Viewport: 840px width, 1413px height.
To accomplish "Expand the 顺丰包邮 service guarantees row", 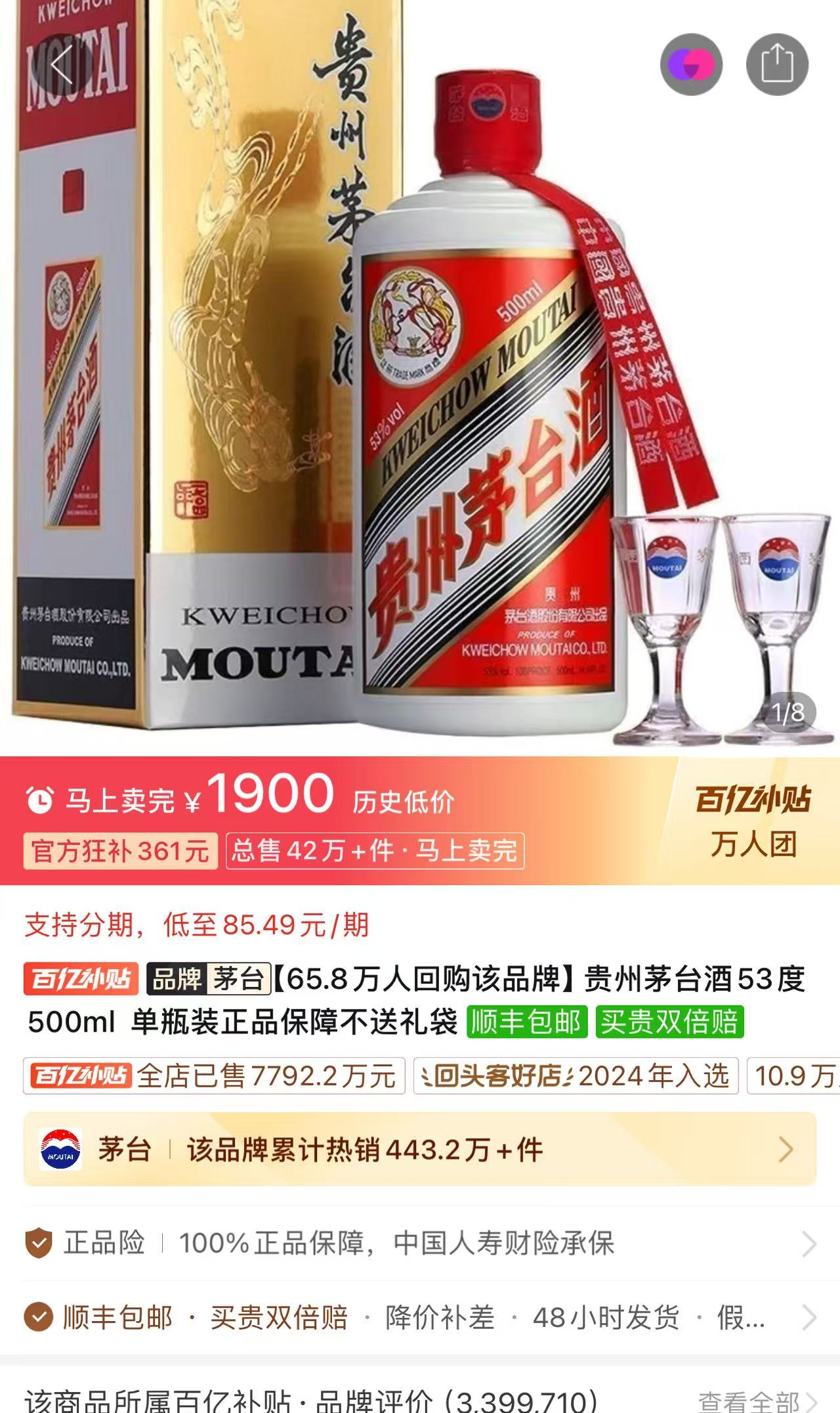I will coord(420,1317).
